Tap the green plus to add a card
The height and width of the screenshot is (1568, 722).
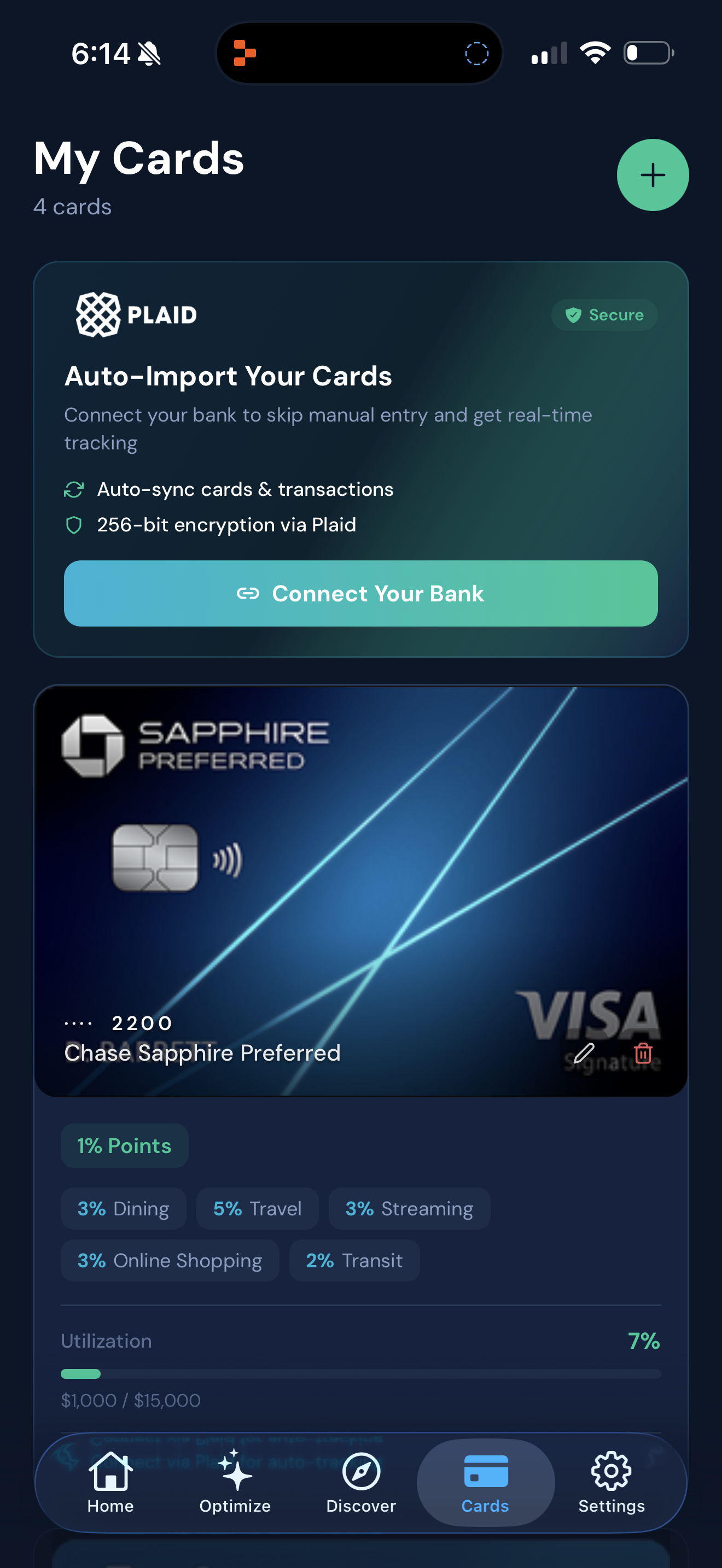coord(653,175)
